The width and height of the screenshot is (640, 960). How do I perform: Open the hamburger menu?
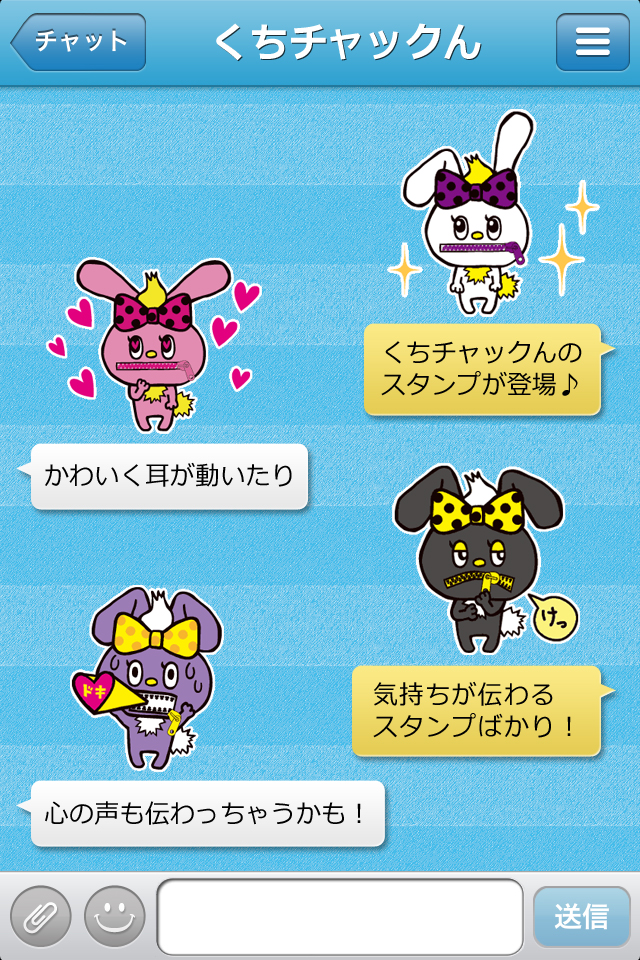(x=592, y=42)
